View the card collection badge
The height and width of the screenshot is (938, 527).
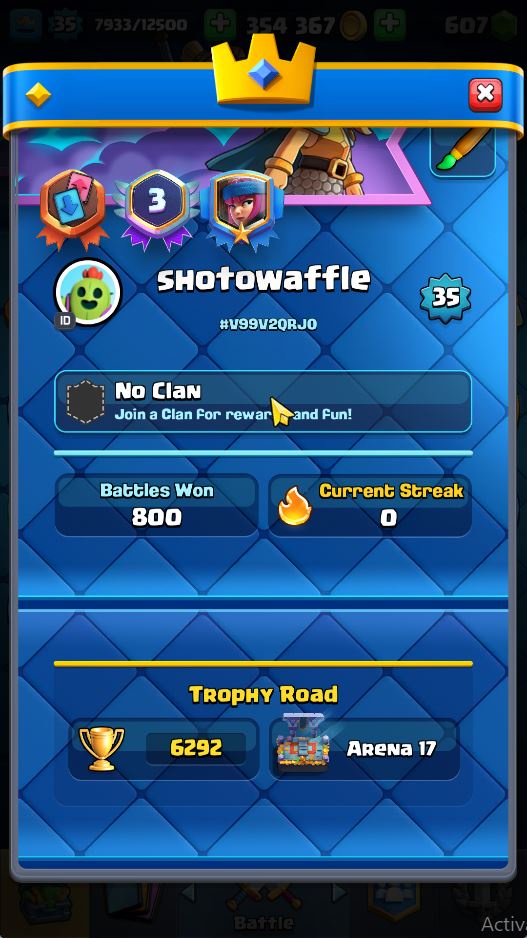point(72,208)
